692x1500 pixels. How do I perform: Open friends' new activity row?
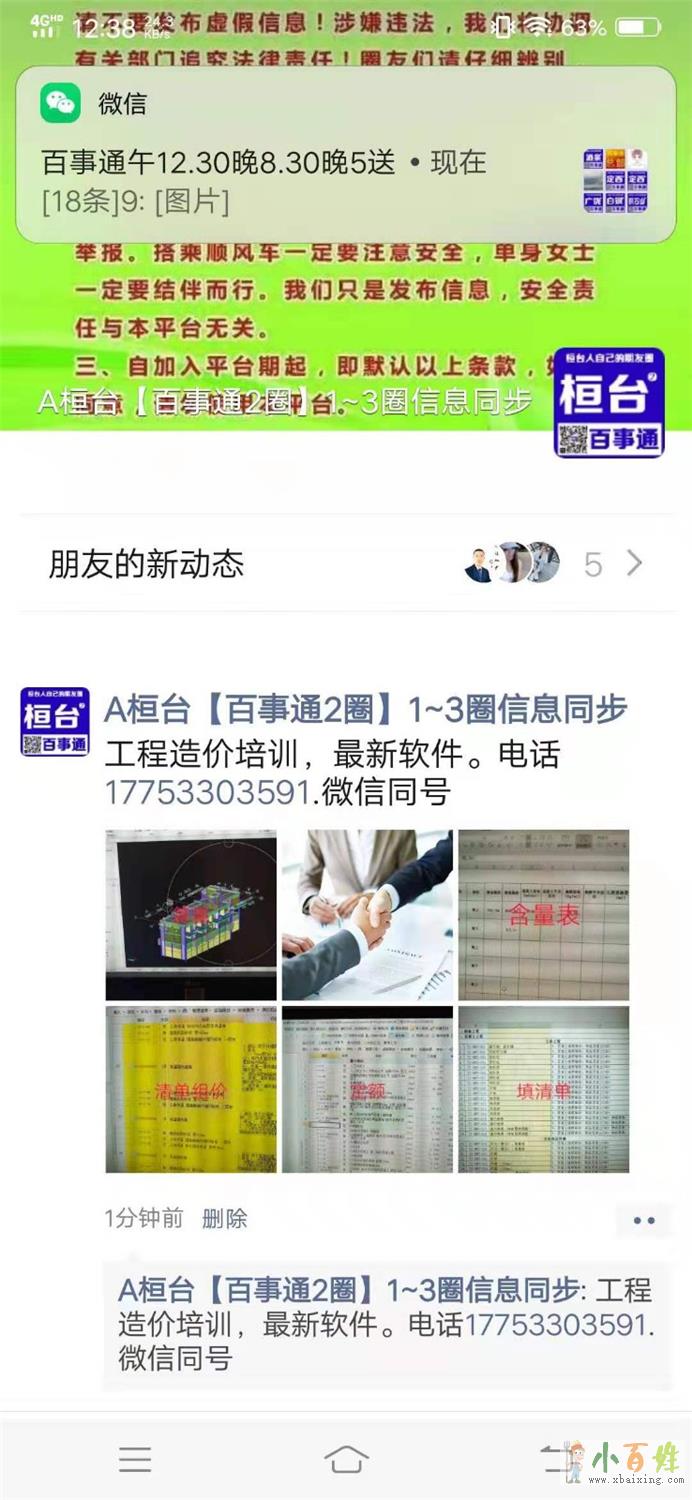(x=345, y=564)
